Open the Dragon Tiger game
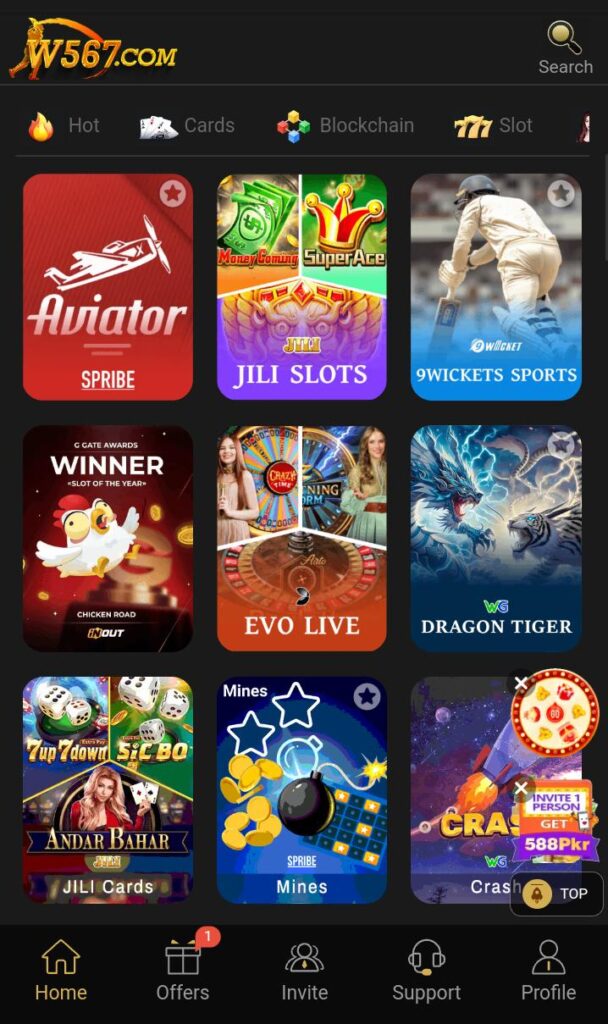The height and width of the screenshot is (1024, 608). coord(496,539)
